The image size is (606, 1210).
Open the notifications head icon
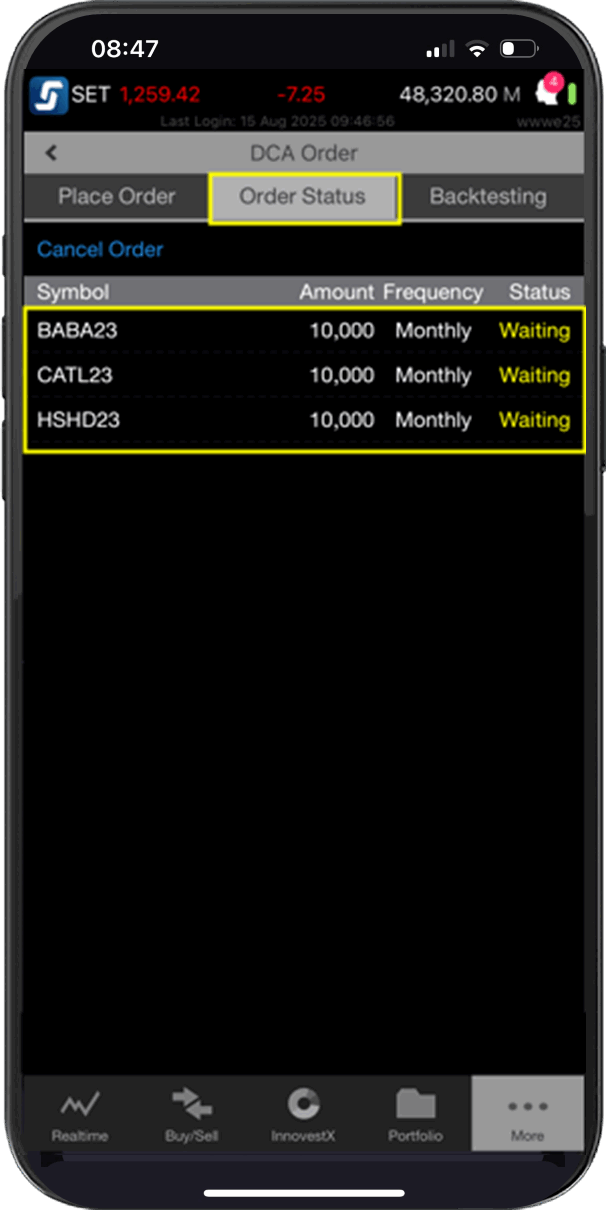pos(548,93)
